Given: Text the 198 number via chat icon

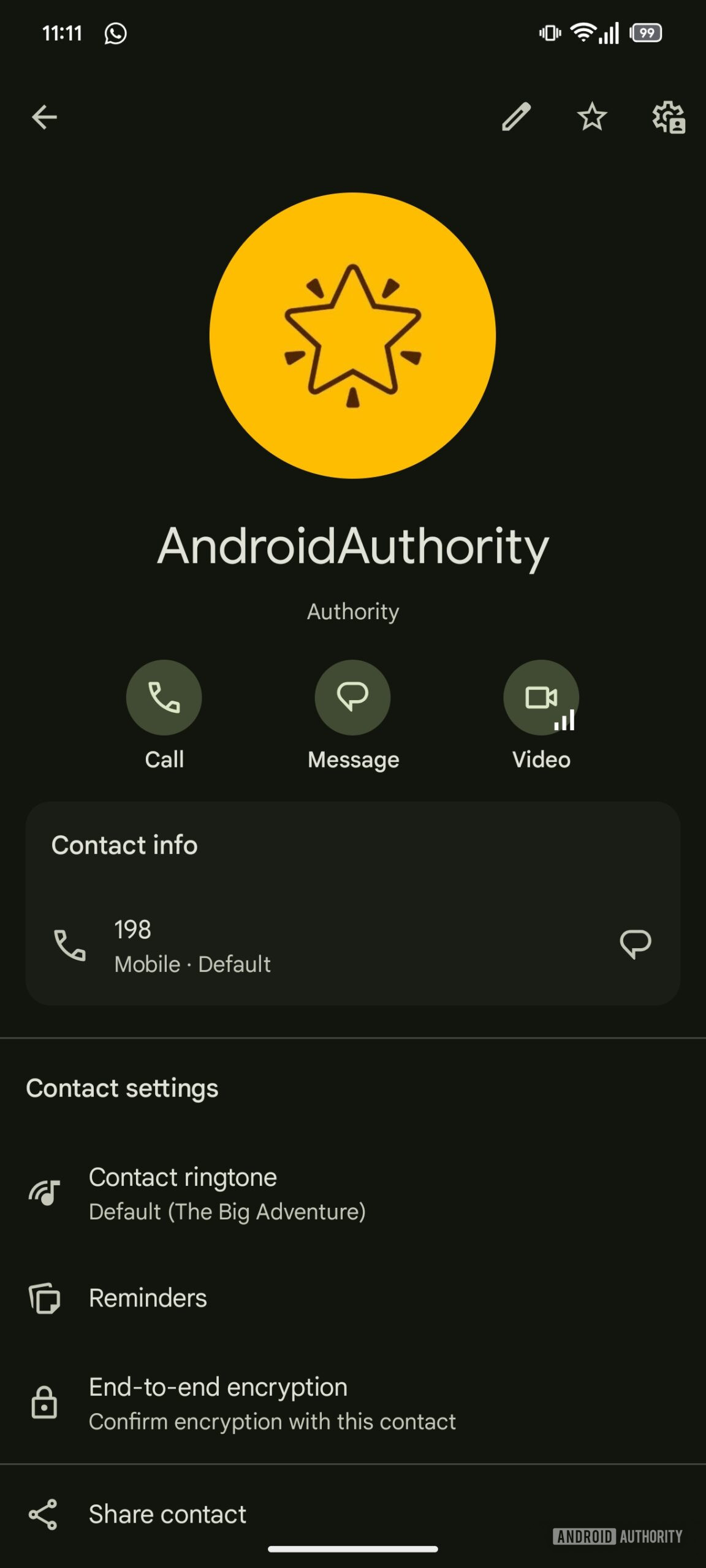Looking at the screenshot, I should [635, 944].
